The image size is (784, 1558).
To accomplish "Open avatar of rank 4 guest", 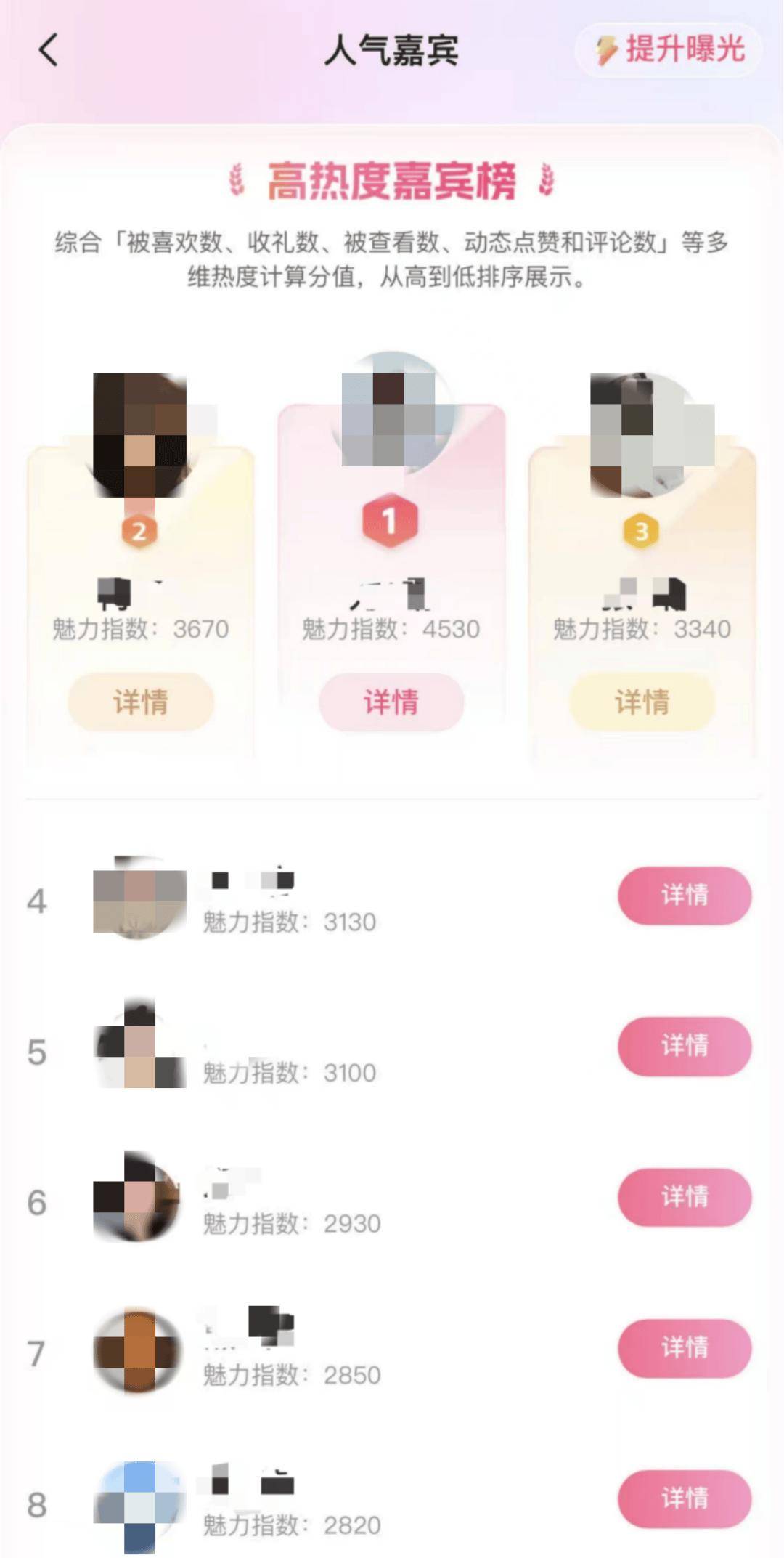I will (x=138, y=899).
